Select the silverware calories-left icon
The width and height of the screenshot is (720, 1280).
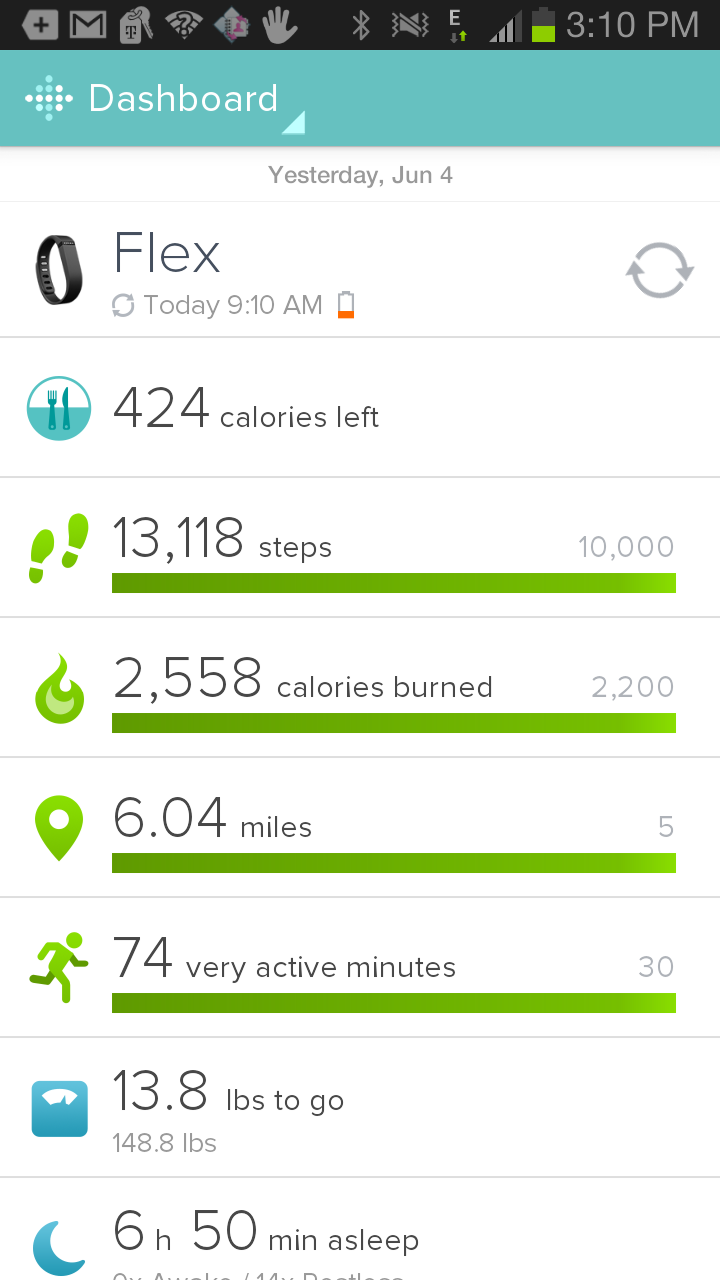(x=58, y=408)
